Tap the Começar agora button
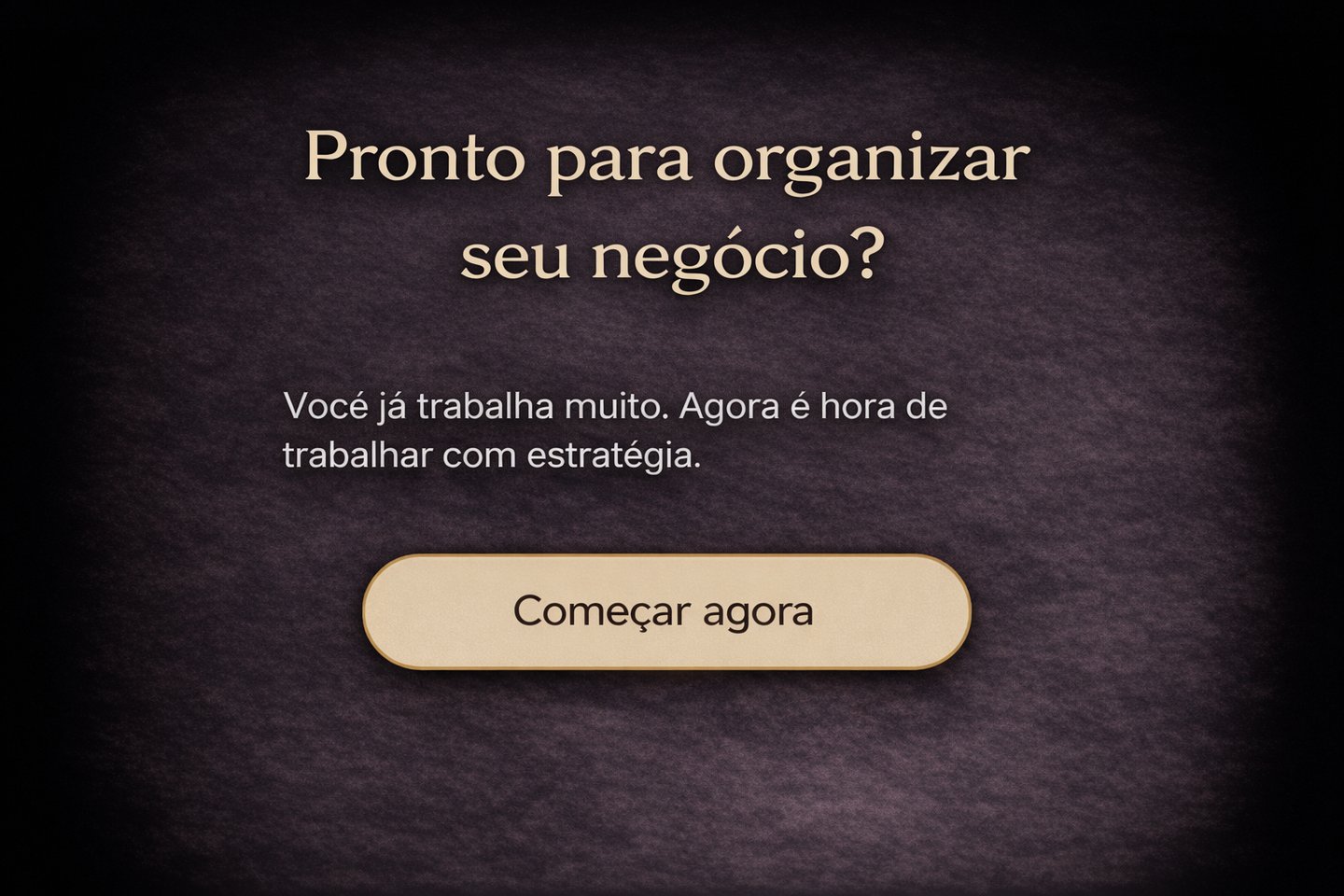 666,612
